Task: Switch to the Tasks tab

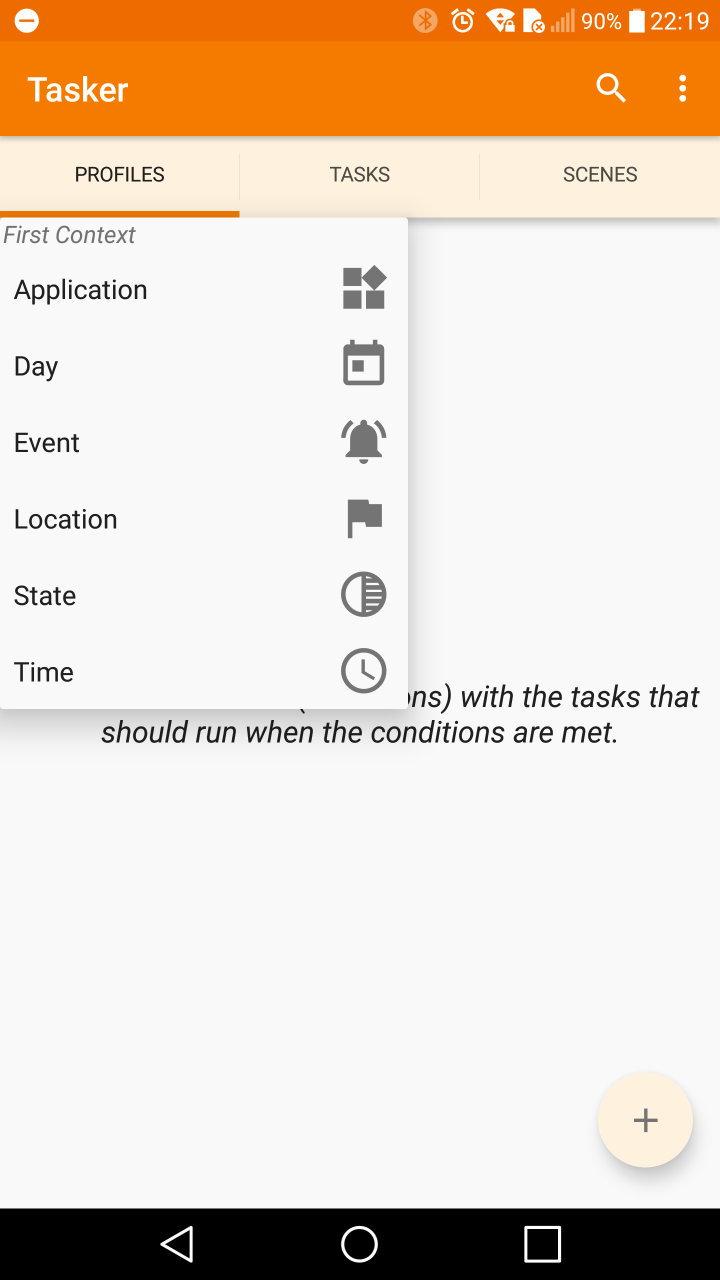Action: (359, 174)
